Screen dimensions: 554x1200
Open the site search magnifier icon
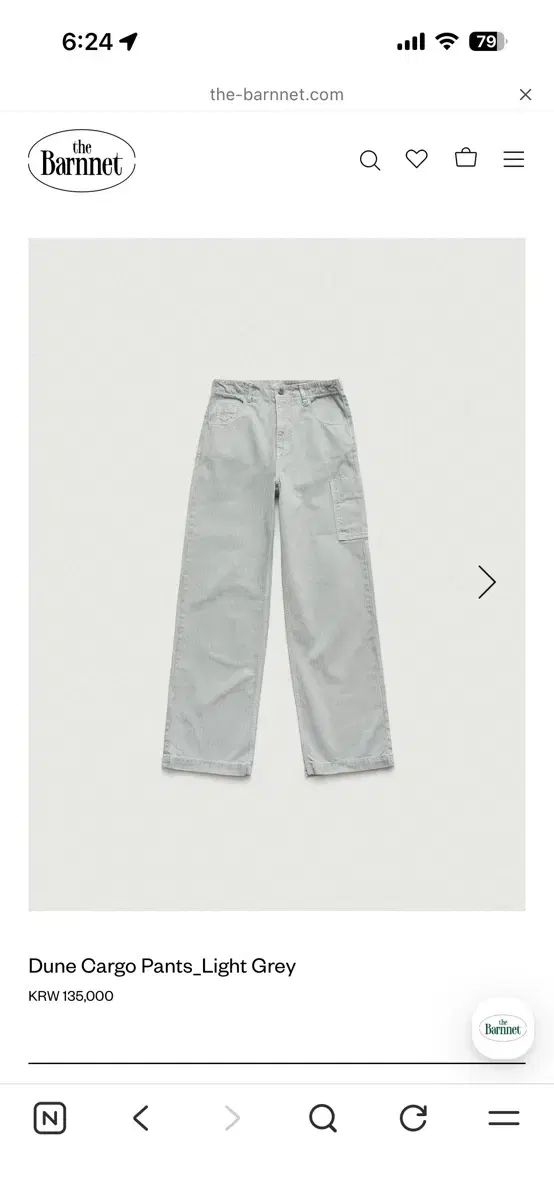(370, 160)
